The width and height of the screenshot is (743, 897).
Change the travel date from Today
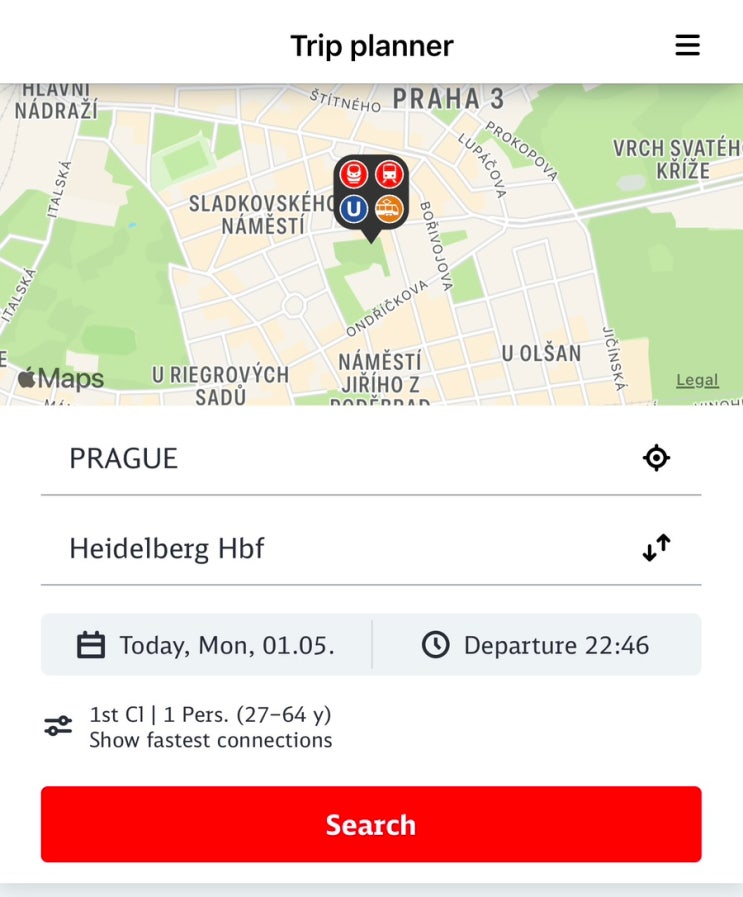[206, 645]
